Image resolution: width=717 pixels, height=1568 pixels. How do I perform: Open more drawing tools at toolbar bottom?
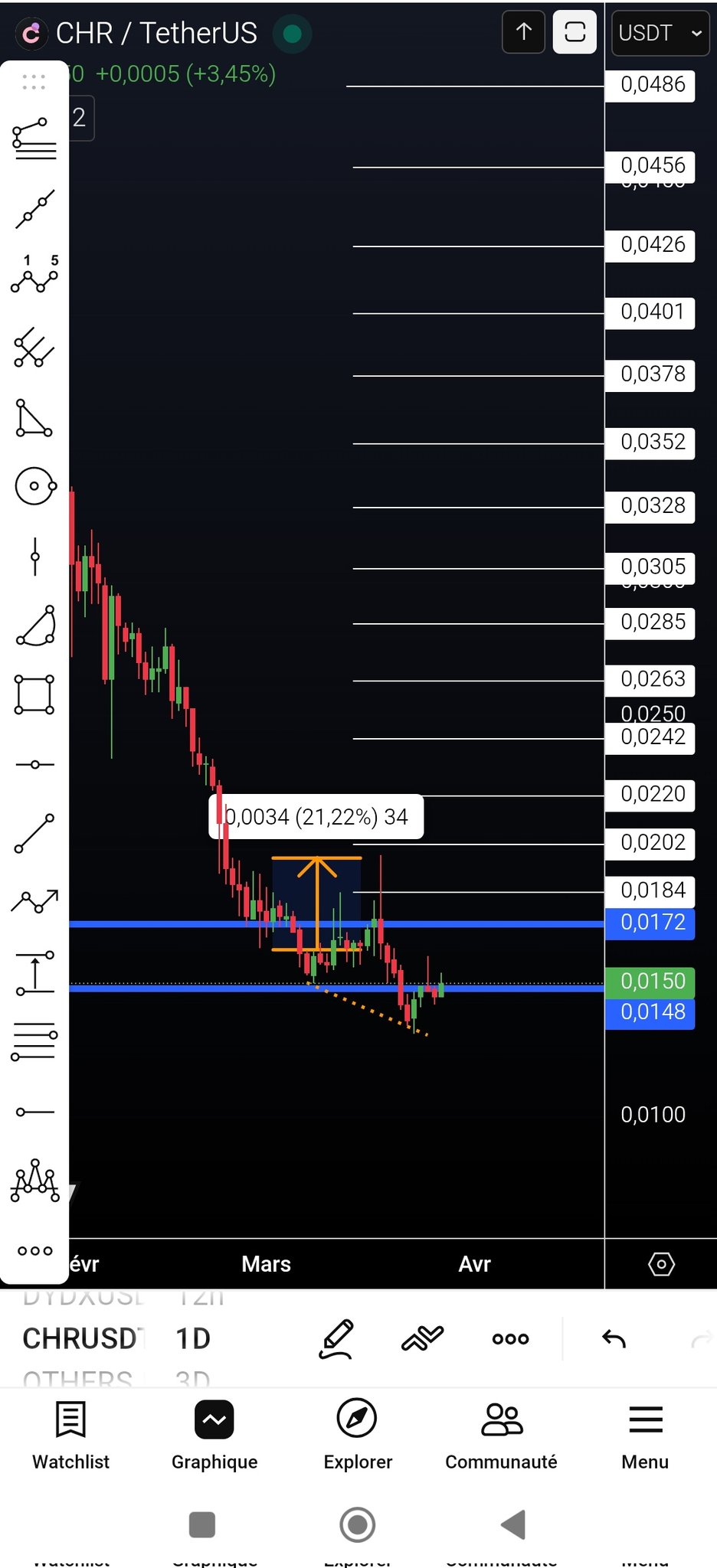[34, 1251]
